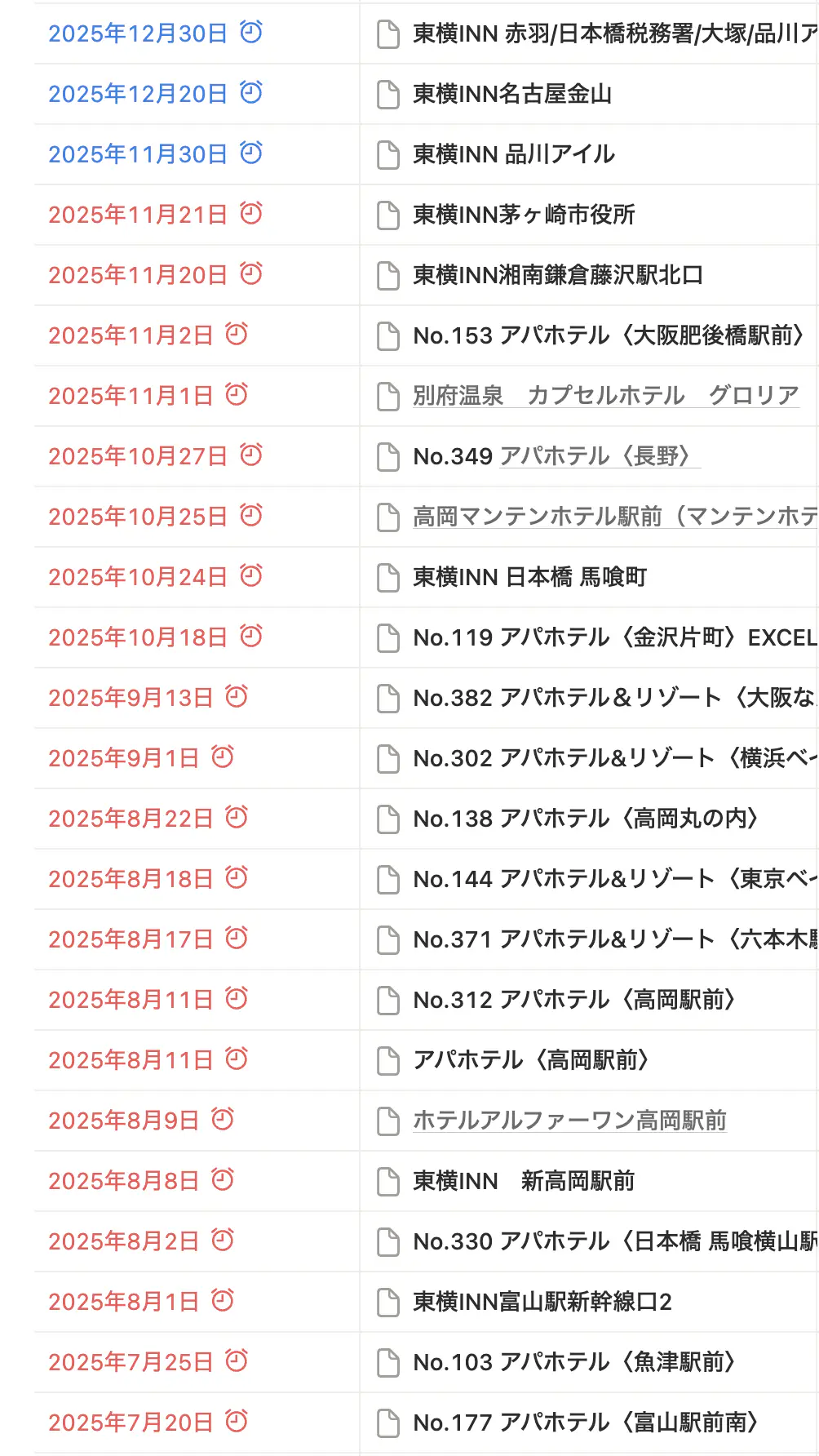Open the ホテルアルファーワン高岡駅前 link
Viewport: 819px width, 1456px height.
[x=569, y=1121]
